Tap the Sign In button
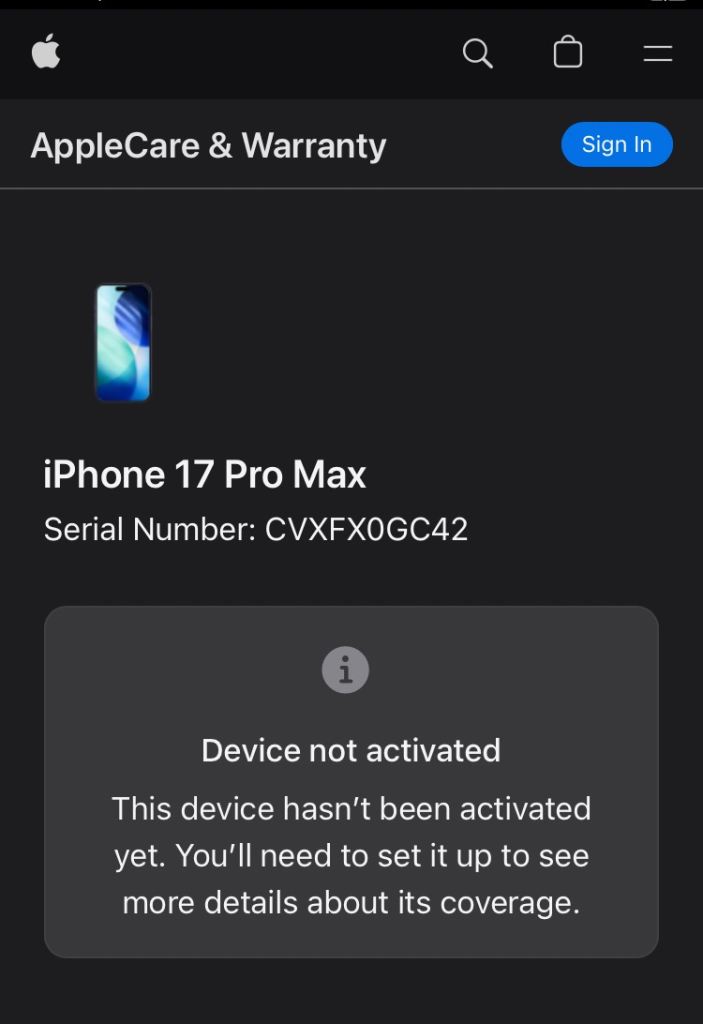 (x=616, y=145)
